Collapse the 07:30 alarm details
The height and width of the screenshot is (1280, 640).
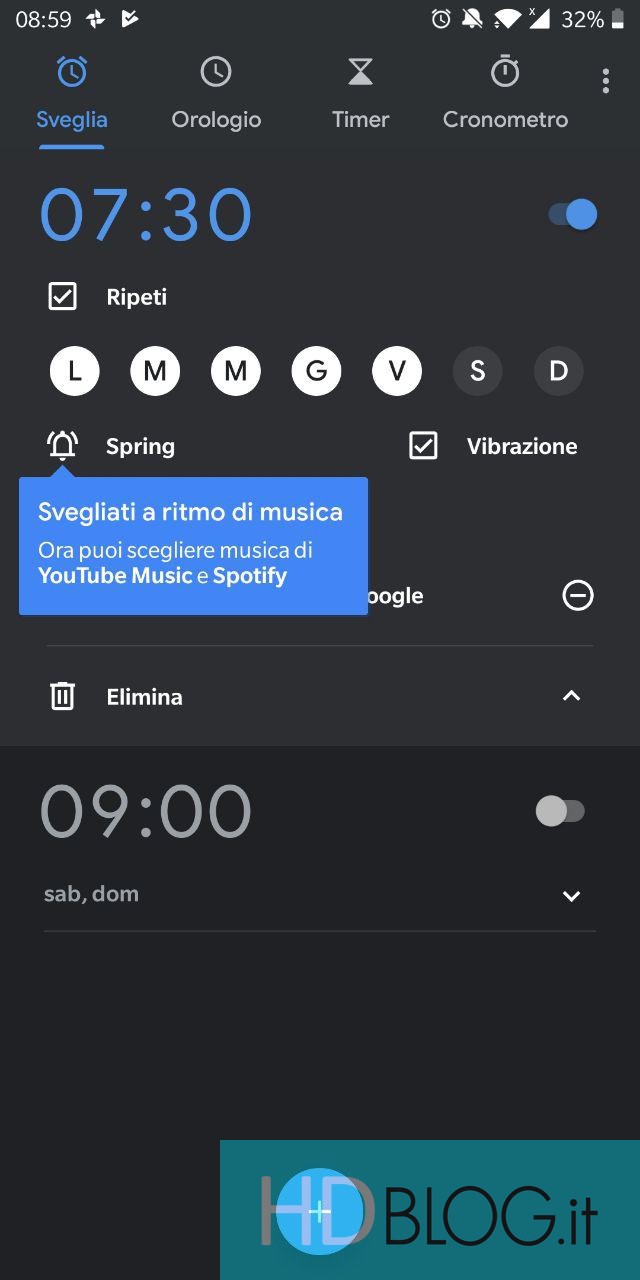pos(571,696)
